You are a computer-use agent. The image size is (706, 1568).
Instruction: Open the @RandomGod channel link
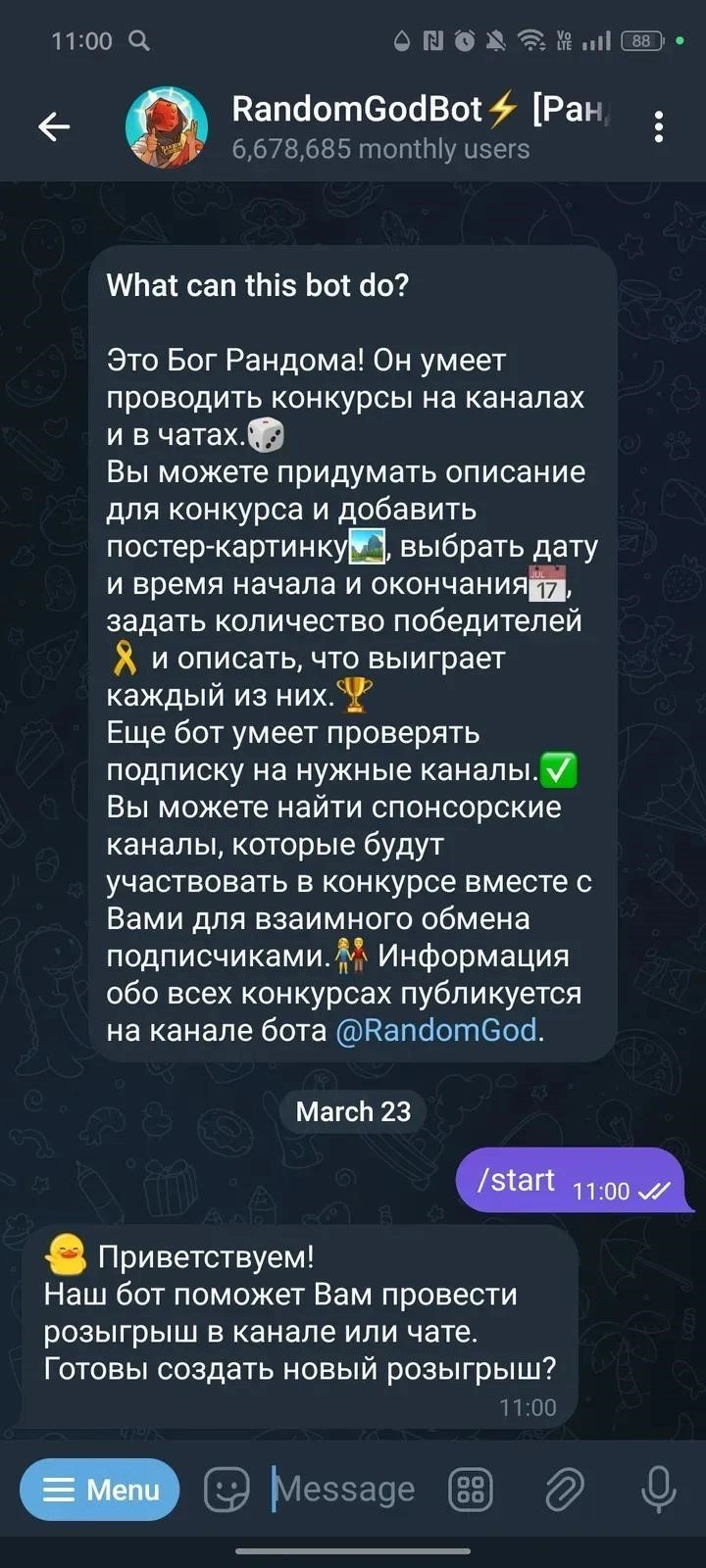(436, 1030)
